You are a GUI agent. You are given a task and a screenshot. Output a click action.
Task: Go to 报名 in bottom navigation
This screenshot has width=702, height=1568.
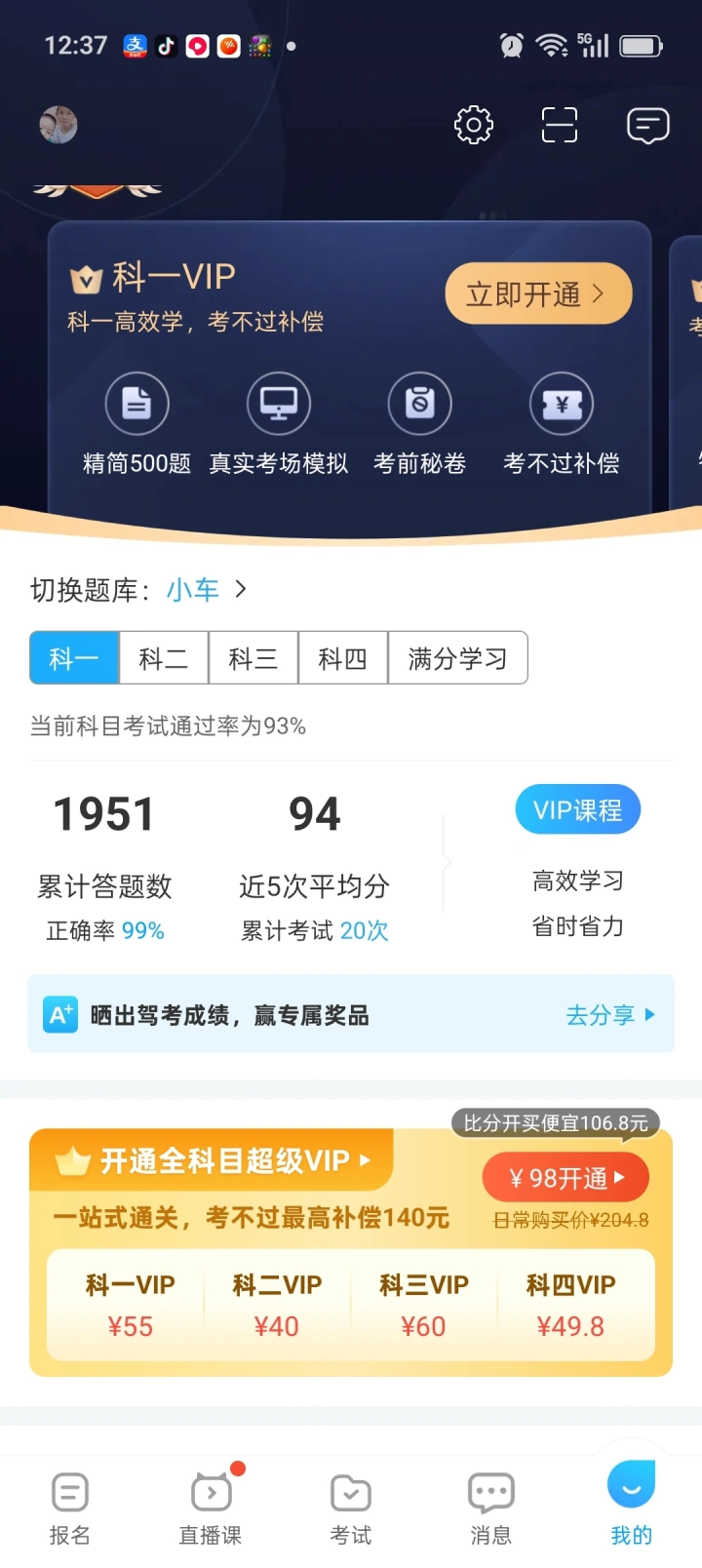pyautogui.click(x=70, y=1508)
